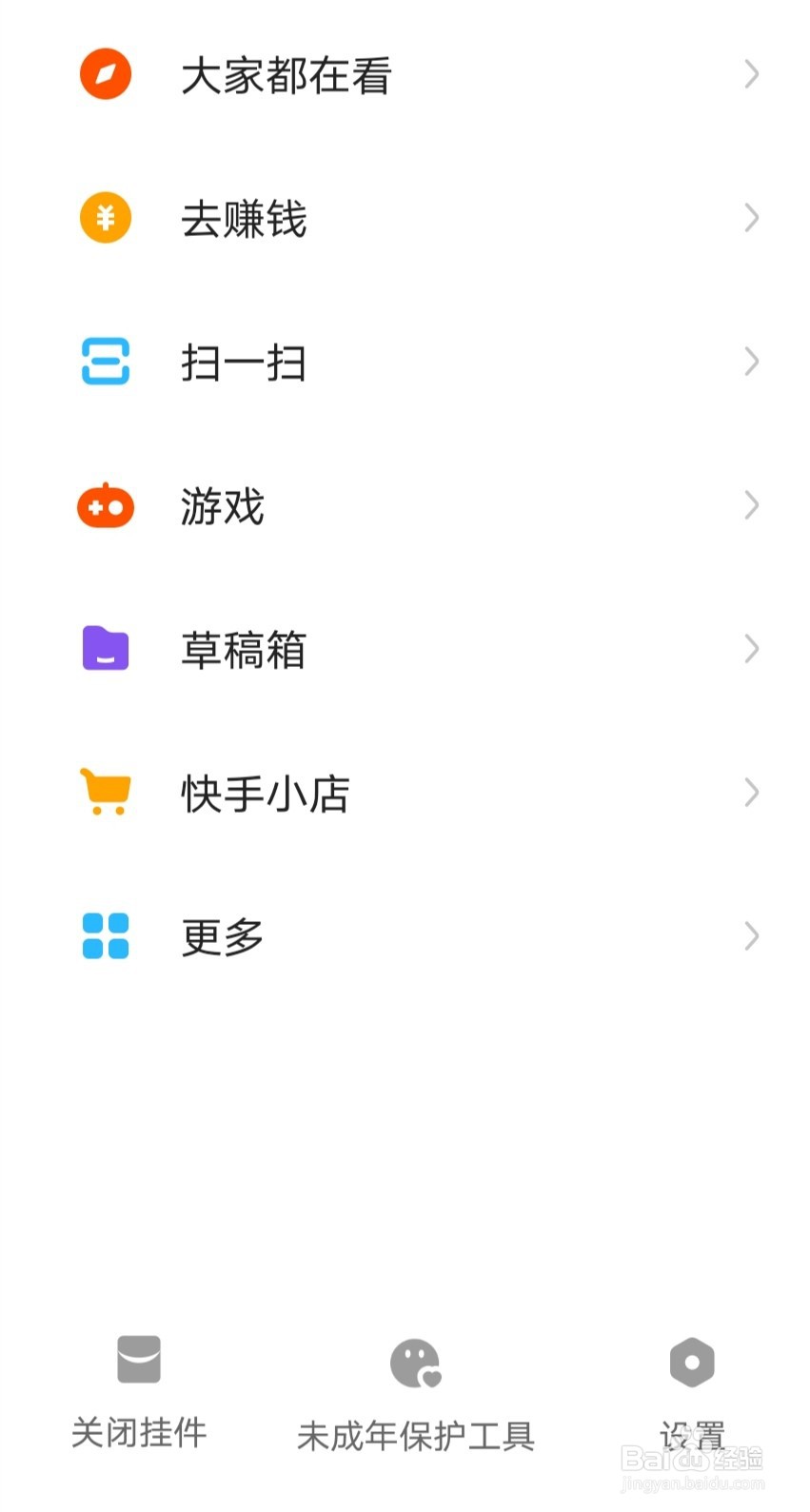
Task: Launch 扫一扫 scanner
Action: click(405, 362)
